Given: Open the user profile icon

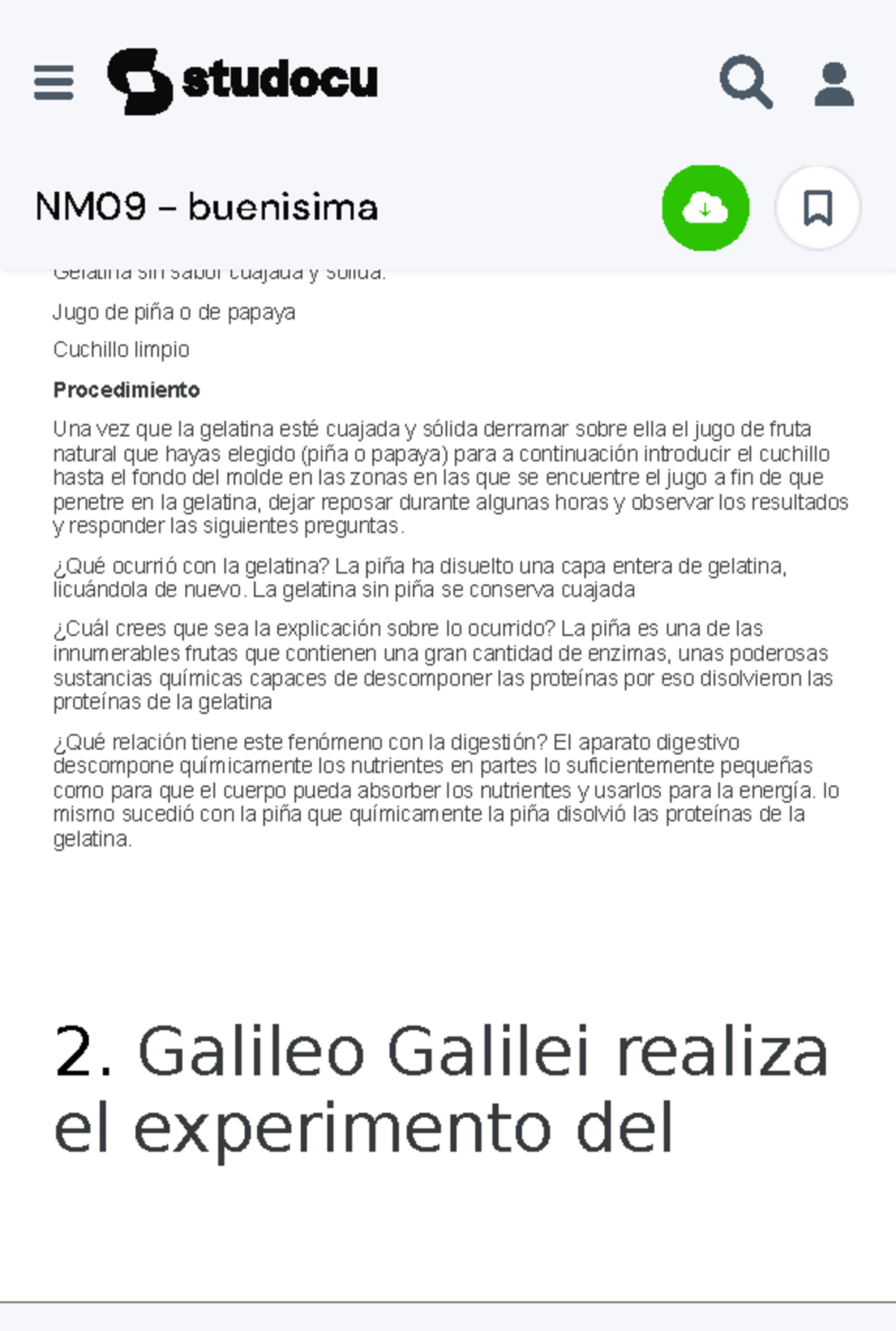Looking at the screenshot, I should (x=833, y=84).
